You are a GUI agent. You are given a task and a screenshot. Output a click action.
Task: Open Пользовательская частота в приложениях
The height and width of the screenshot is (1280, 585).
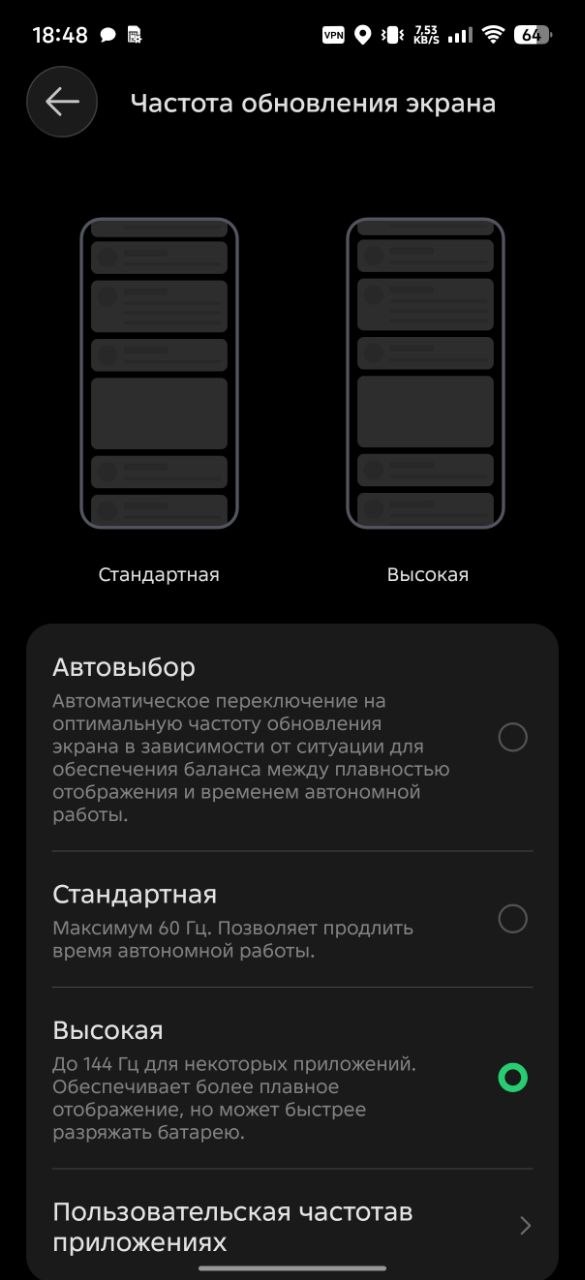292,1226
